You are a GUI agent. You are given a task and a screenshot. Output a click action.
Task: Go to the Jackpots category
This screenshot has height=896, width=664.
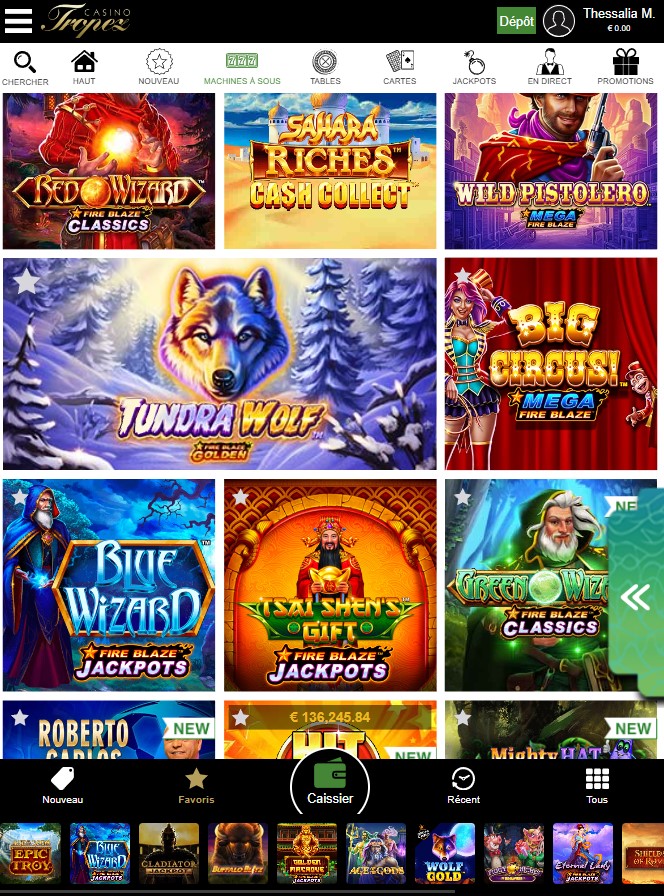coord(474,67)
